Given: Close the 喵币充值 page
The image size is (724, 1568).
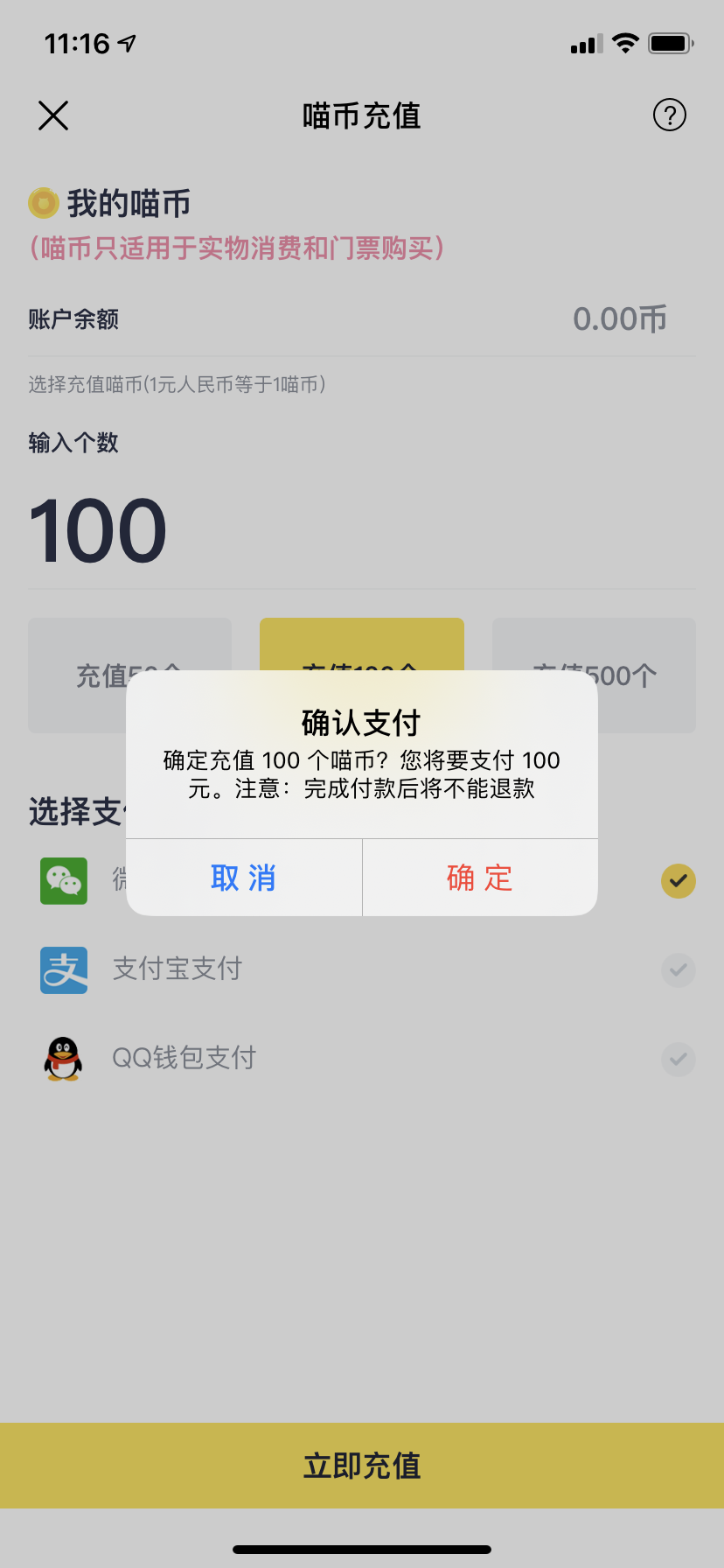Looking at the screenshot, I should (x=53, y=115).
